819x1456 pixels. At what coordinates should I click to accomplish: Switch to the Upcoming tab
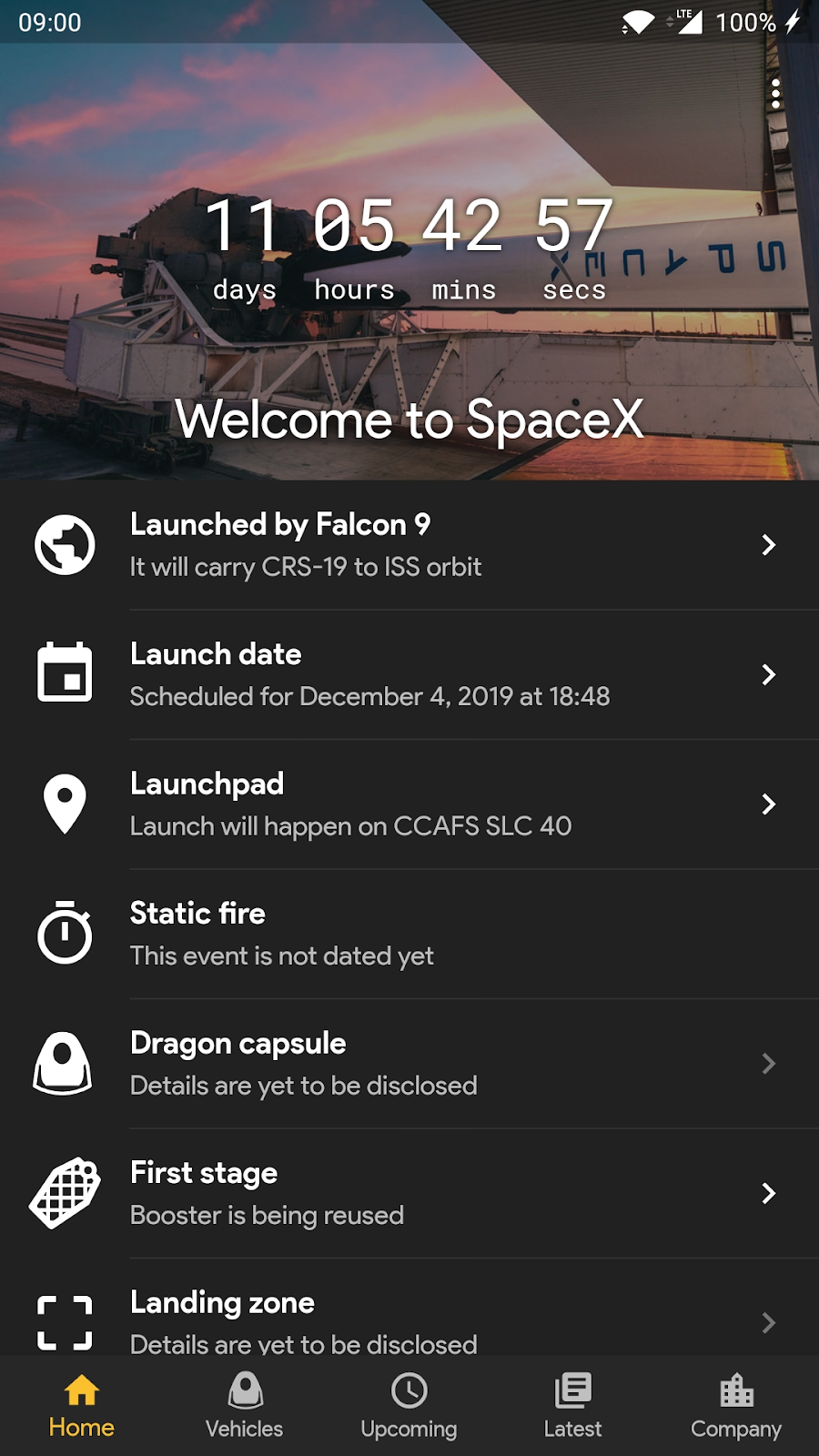pos(409,1406)
